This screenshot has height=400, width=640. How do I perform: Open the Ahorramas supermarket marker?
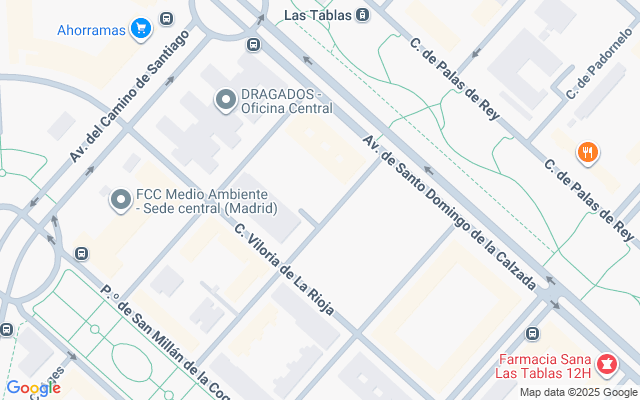(140, 29)
